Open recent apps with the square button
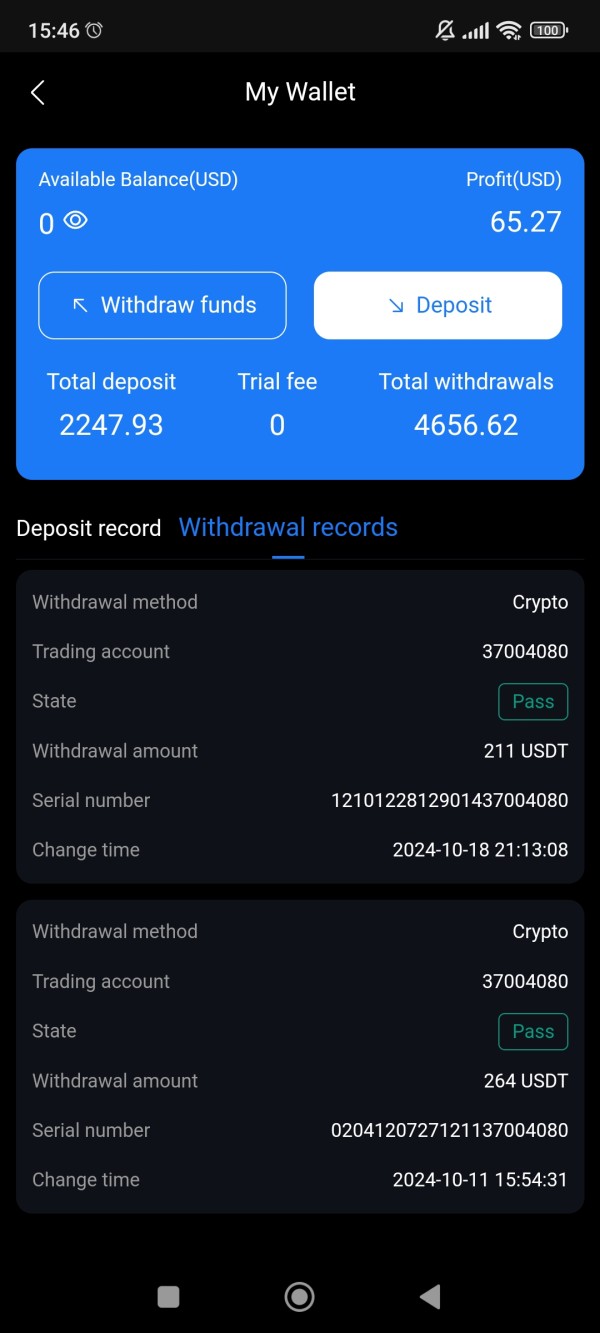Image resolution: width=600 pixels, height=1333 pixels. [169, 1297]
